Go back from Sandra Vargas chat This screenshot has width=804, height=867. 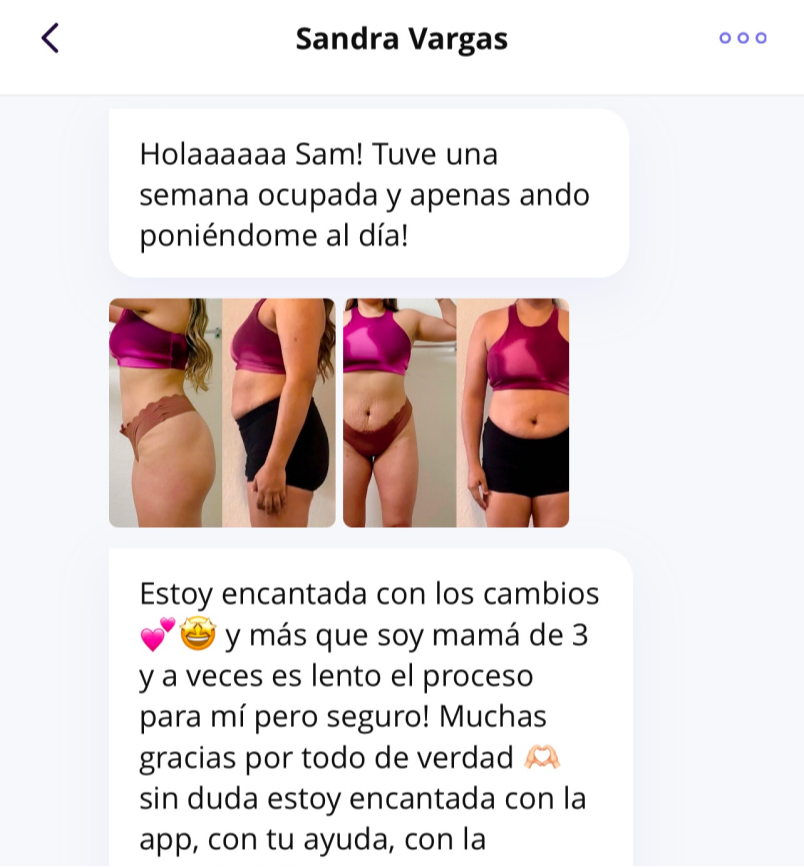[50, 38]
